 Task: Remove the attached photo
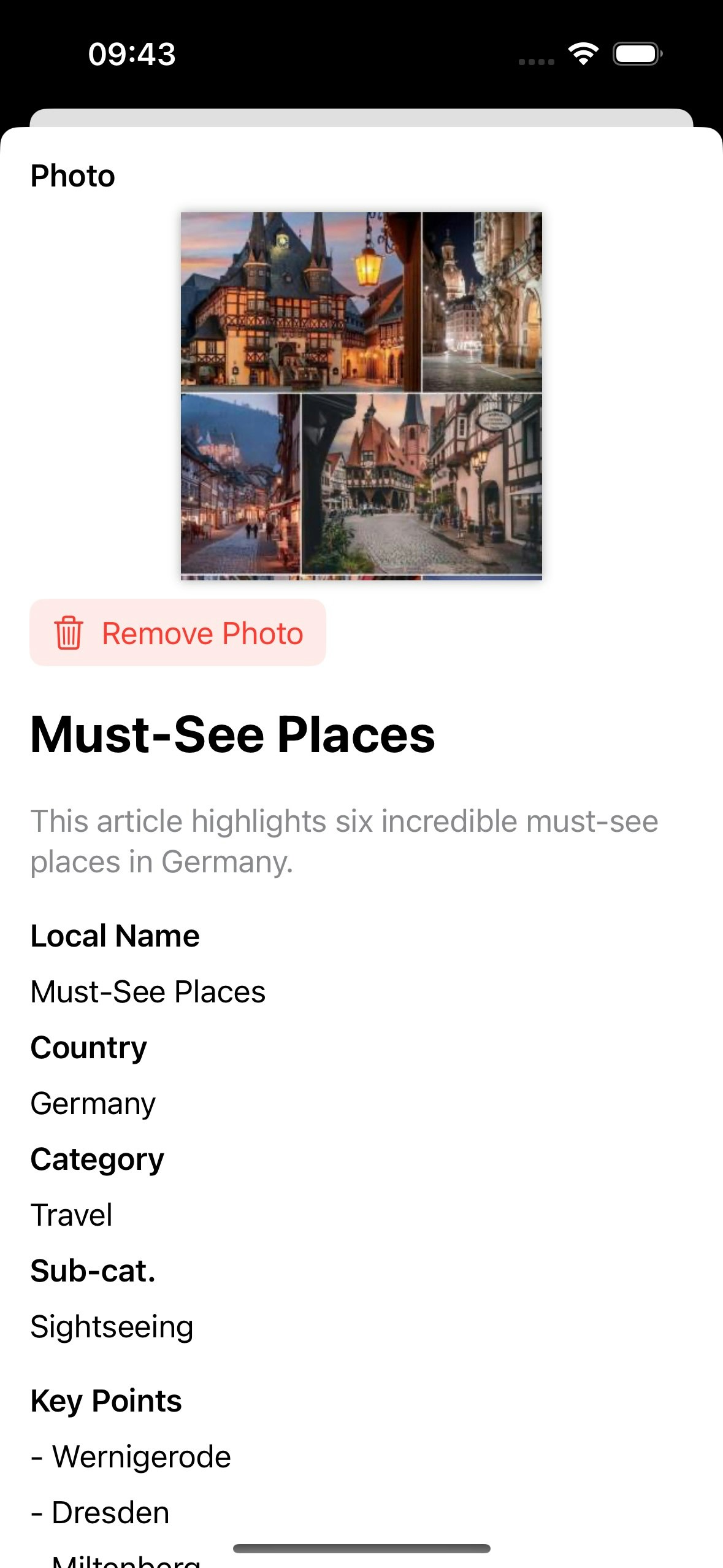click(178, 632)
